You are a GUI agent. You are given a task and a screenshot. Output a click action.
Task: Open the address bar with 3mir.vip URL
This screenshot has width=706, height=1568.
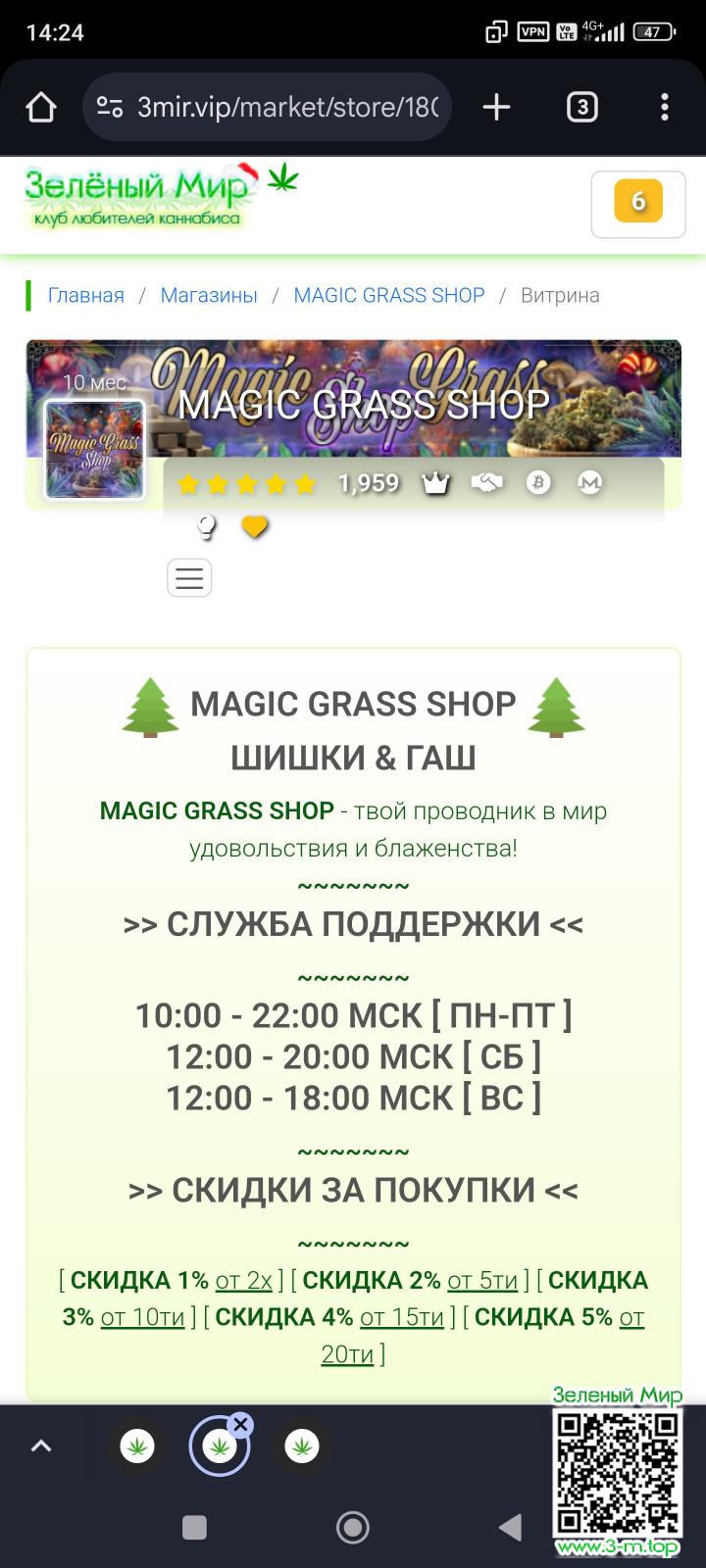click(284, 107)
